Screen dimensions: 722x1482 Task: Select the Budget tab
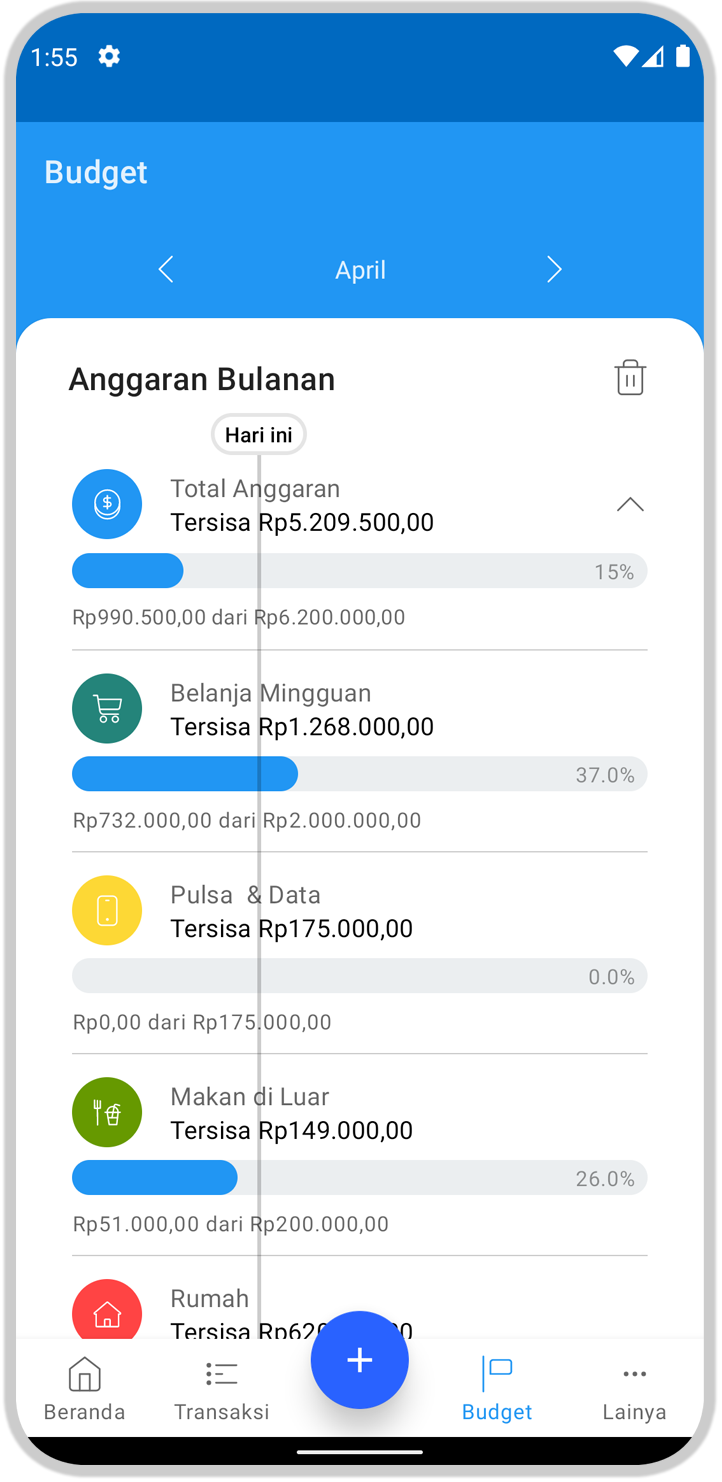coord(497,1390)
